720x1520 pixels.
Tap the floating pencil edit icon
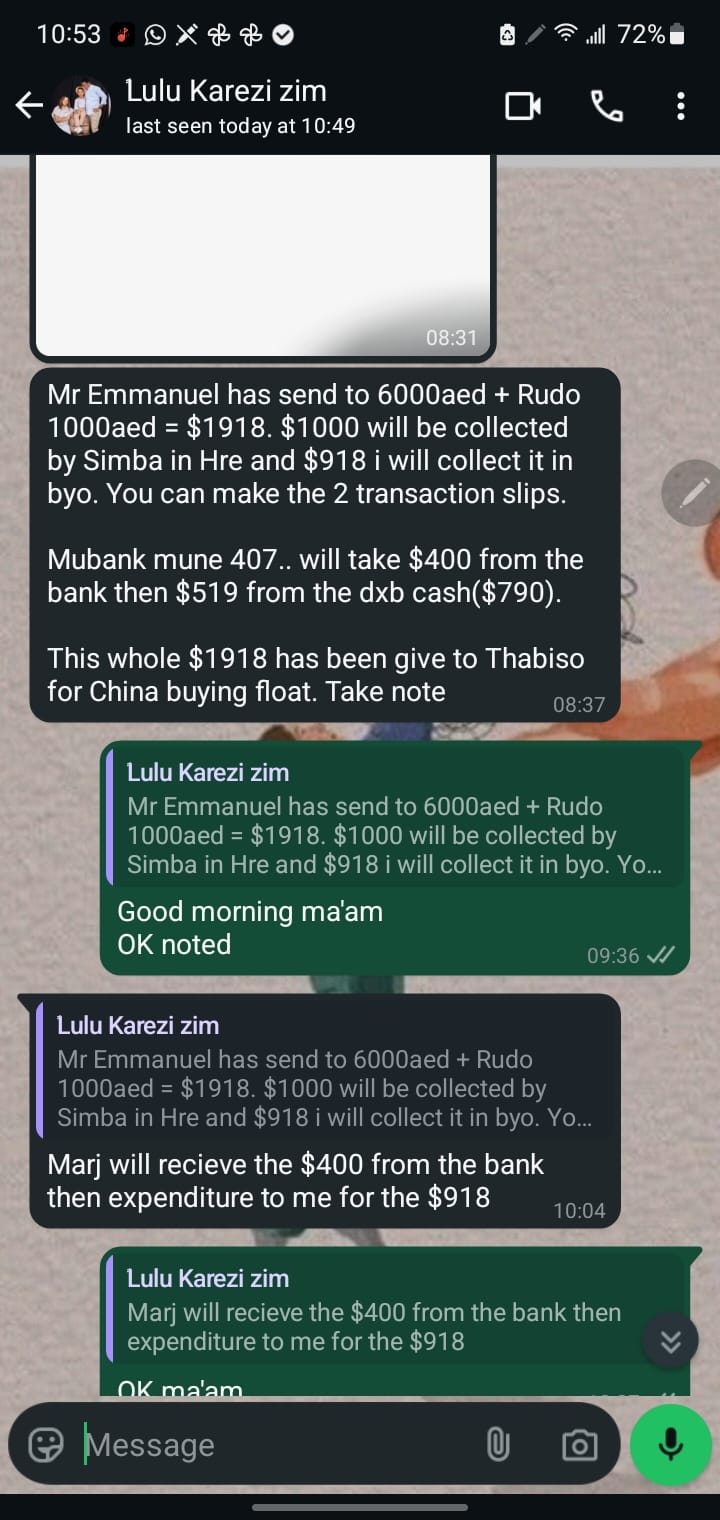click(691, 493)
